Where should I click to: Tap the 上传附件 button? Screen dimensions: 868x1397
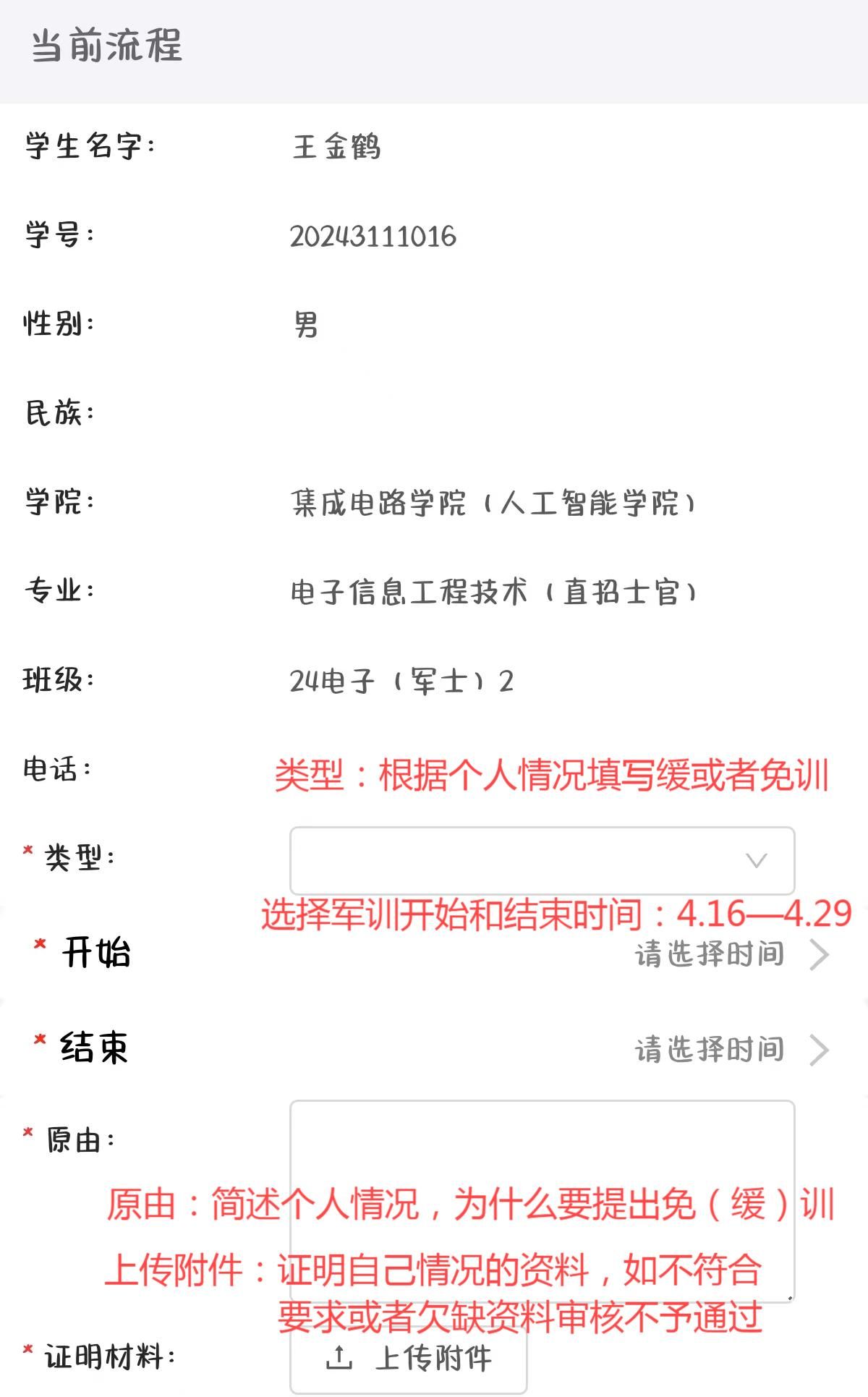409,1358
